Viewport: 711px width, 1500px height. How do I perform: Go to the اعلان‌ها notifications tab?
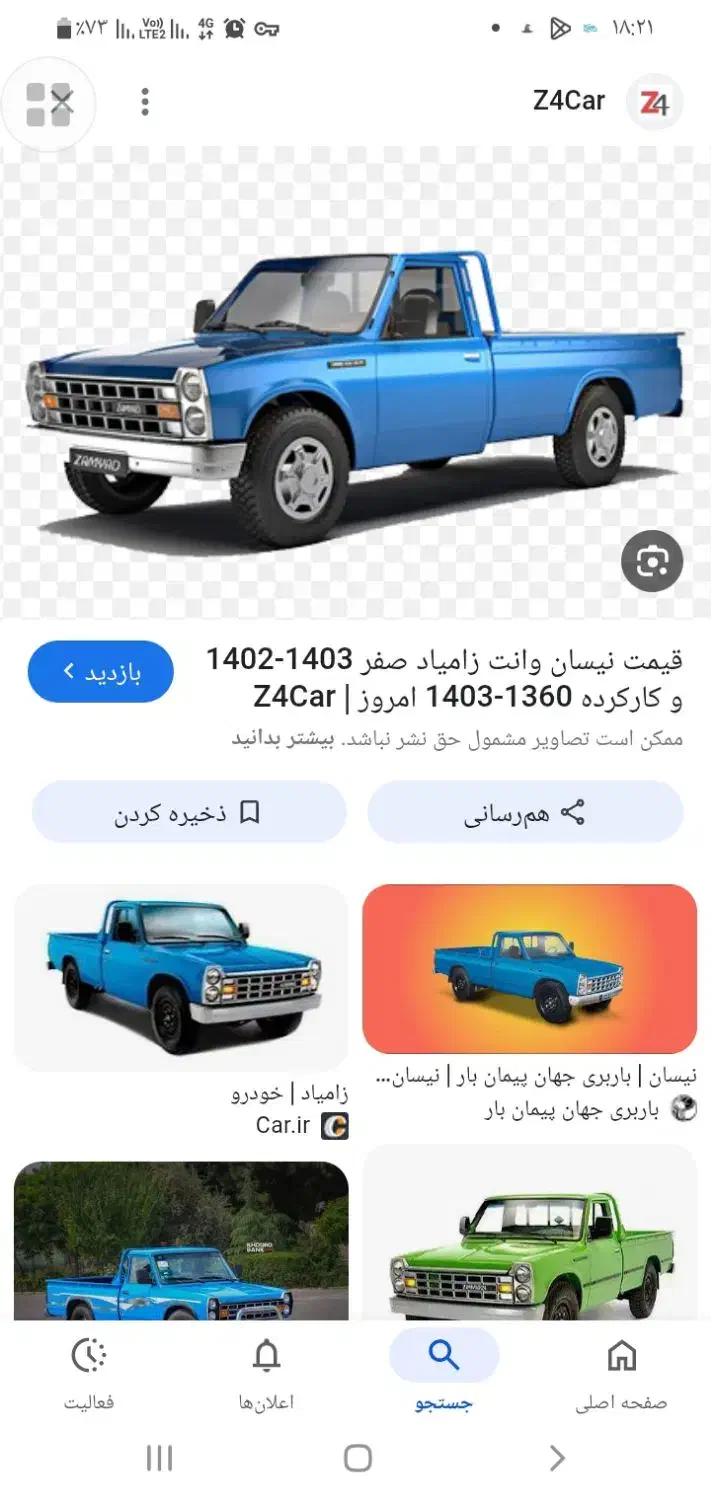tap(266, 1374)
